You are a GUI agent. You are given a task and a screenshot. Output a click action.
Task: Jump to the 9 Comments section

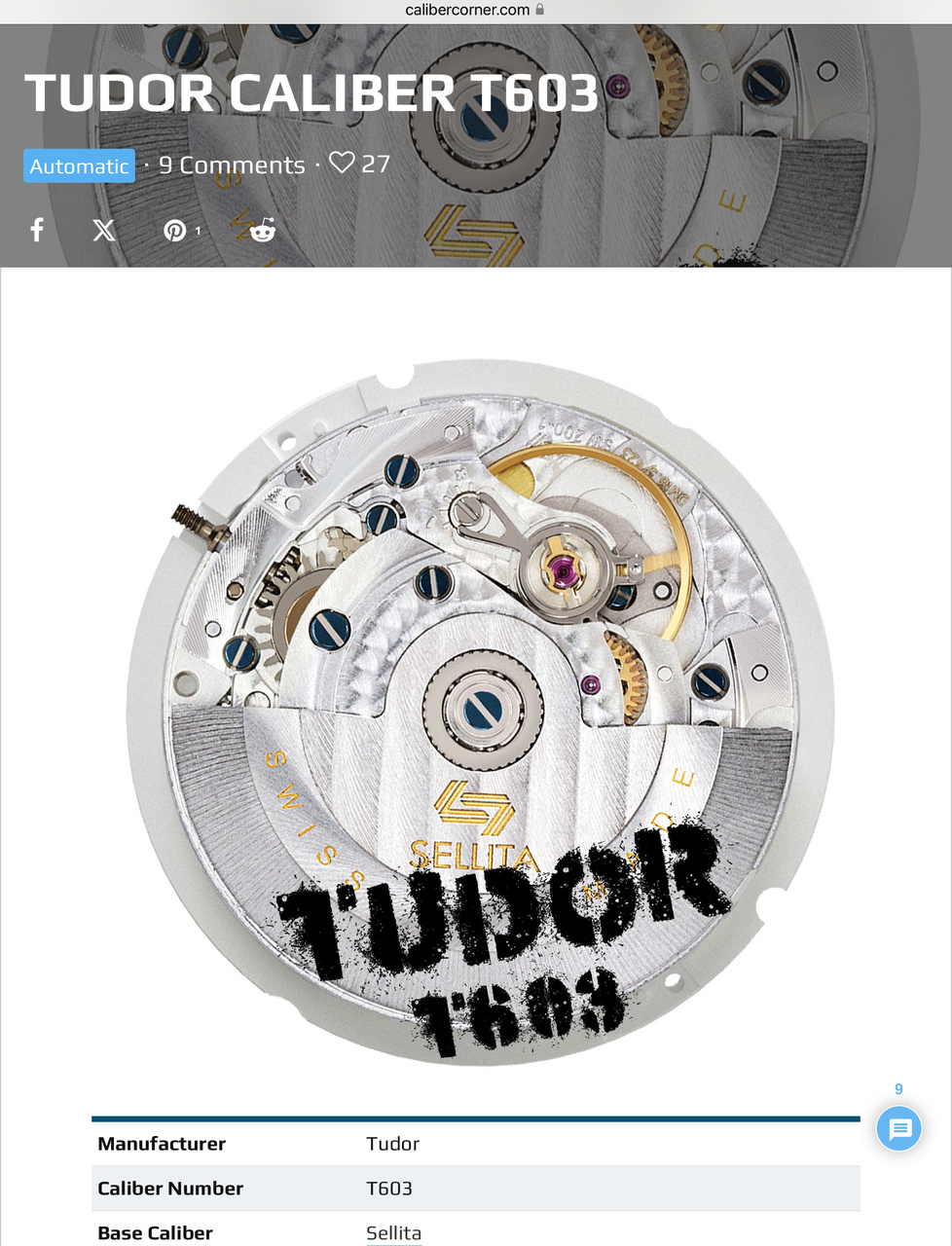(232, 165)
